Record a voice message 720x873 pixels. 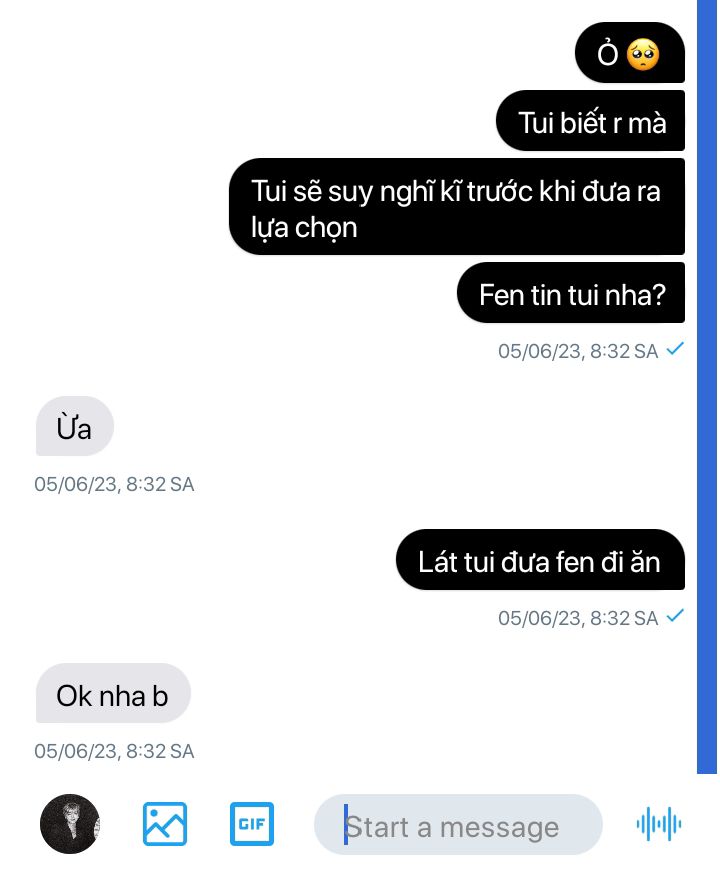click(x=658, y=825)
